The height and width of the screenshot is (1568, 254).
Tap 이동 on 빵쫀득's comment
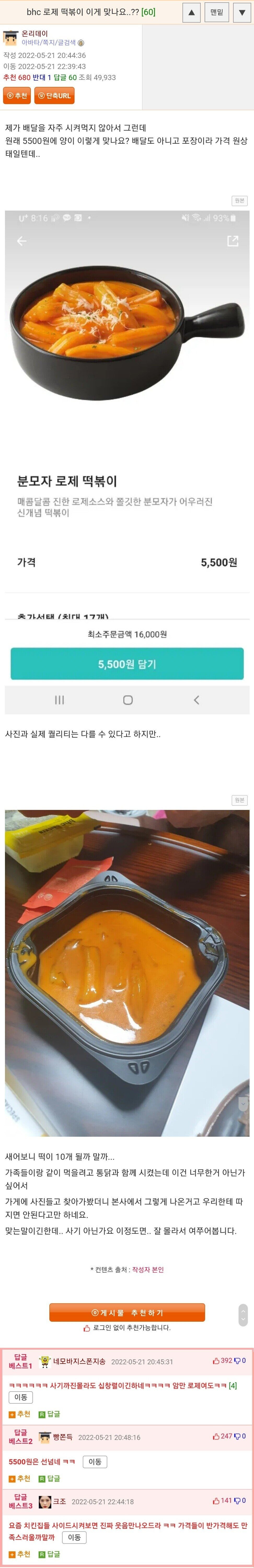[x=95, y=1461]
